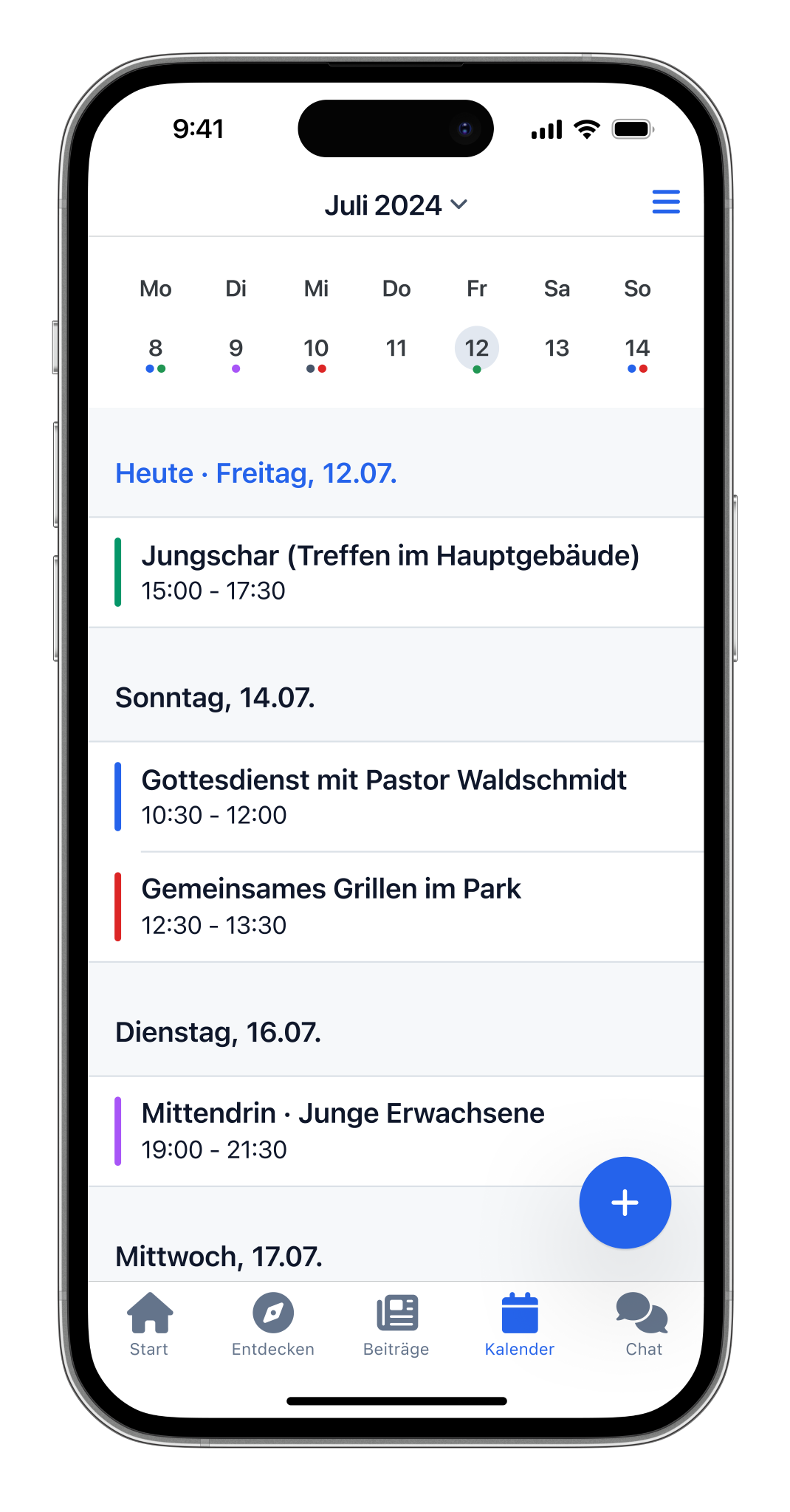Tap the Heute Freitag 12.07. header

[255, 473]
